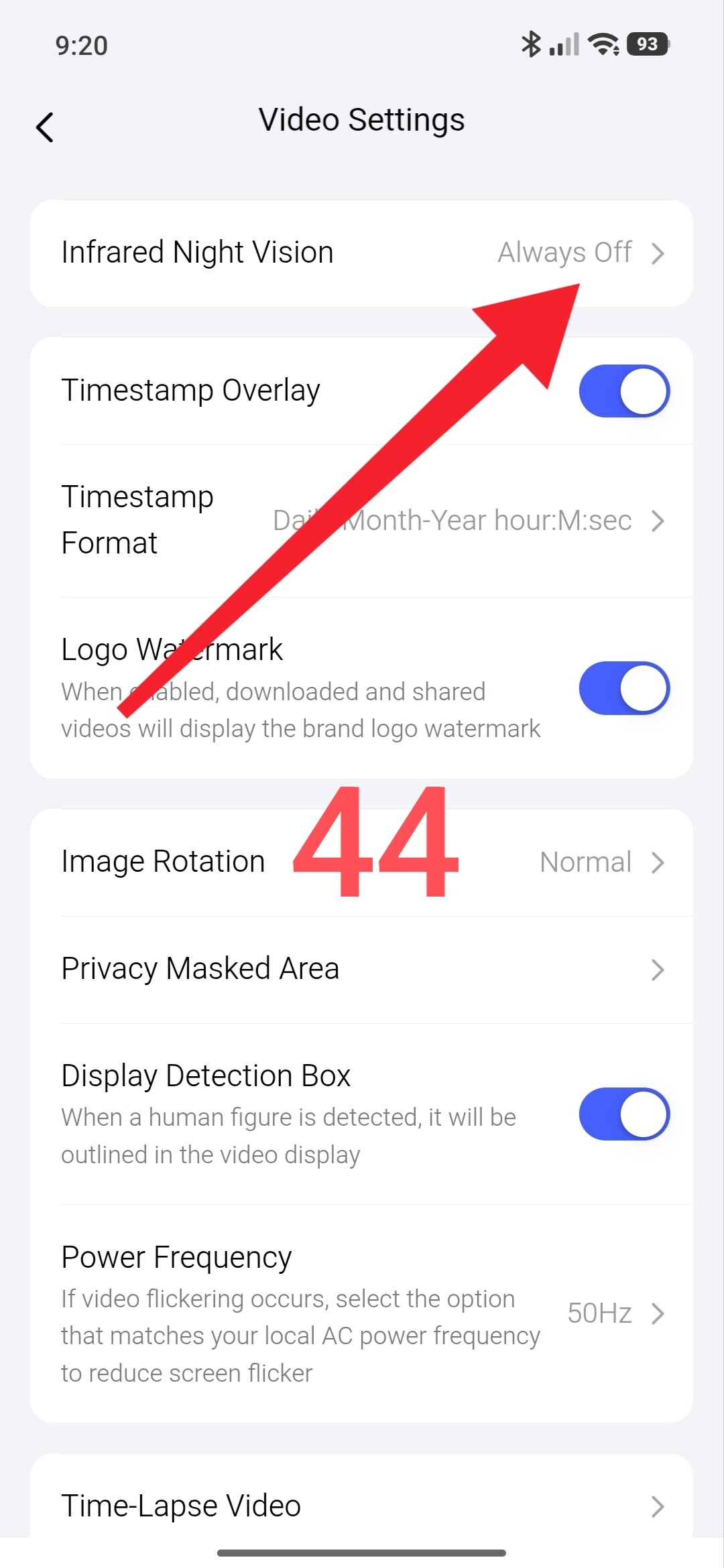This screenshot has width=724, height=1568.
Task: Change the Timestamp Format
Action: 361,521
